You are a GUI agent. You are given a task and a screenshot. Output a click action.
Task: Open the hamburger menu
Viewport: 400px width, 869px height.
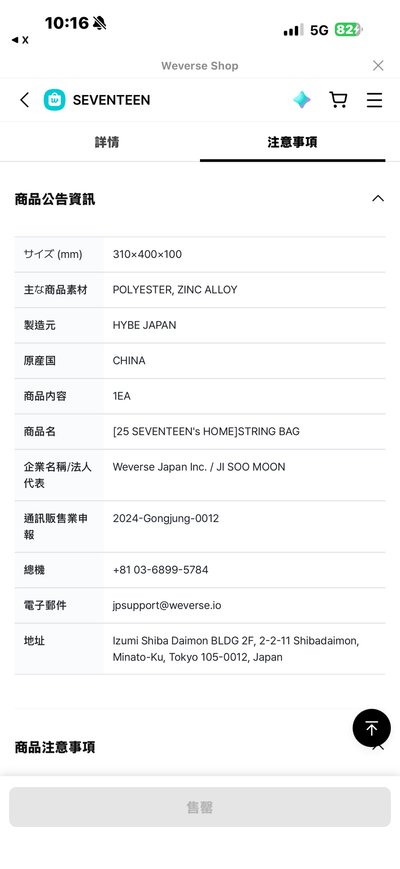click(x=375, y=100)
